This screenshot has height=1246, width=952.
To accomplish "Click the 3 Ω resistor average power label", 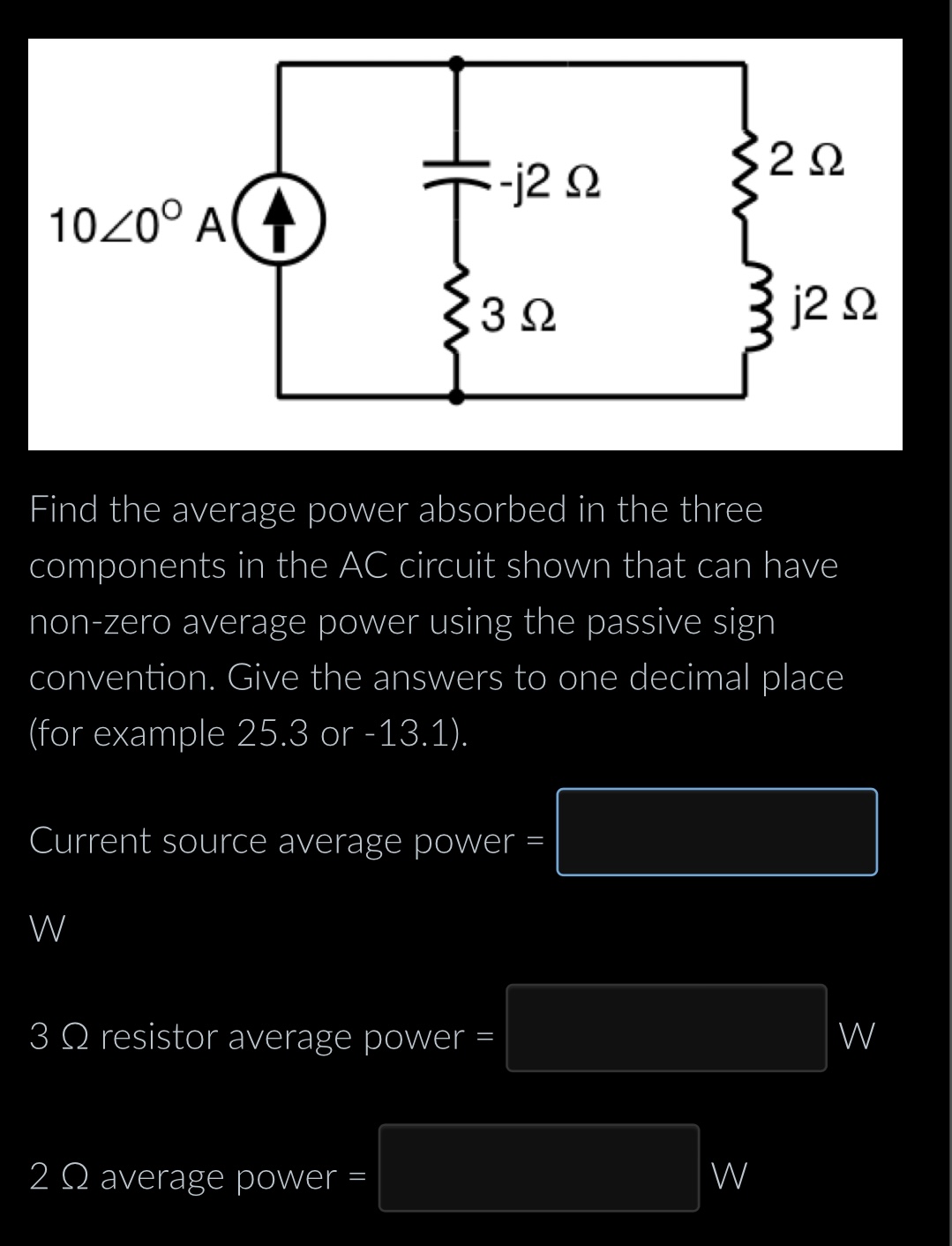I will 256,1038.
